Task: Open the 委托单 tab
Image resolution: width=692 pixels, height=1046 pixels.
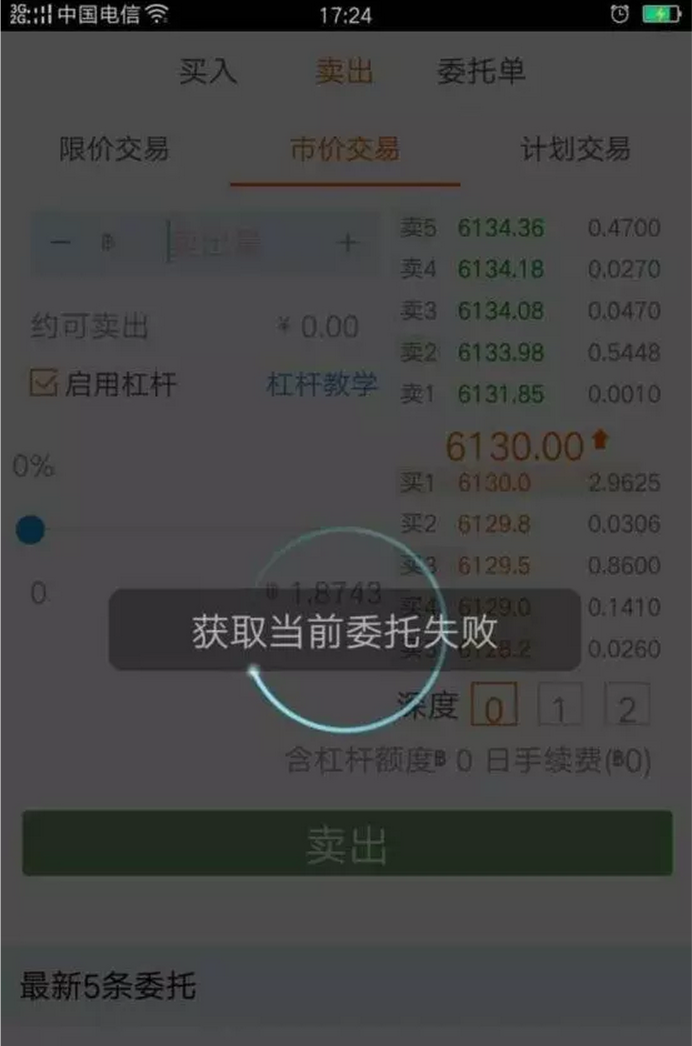Action: pyautogui.click(x=481, y=72)
